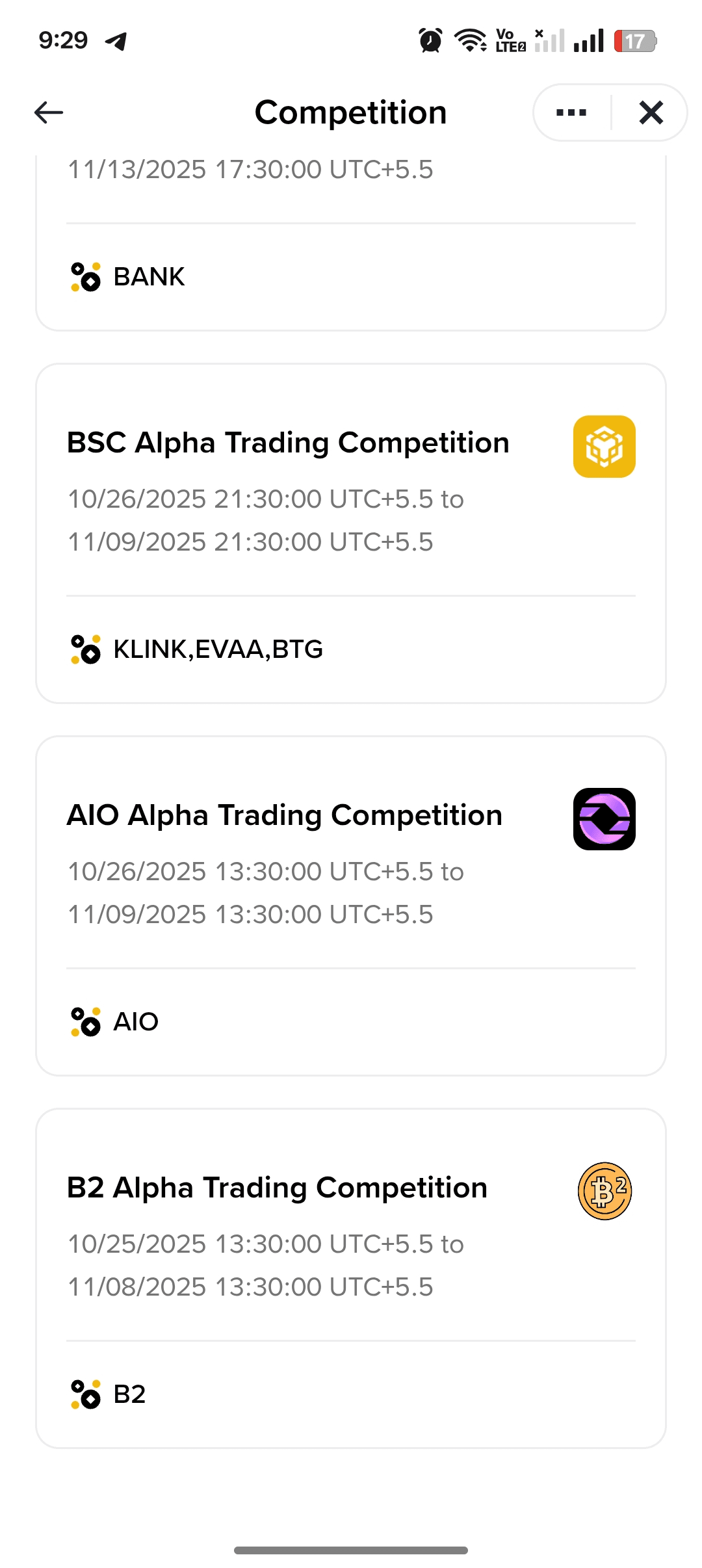The image size is (702, 1568).
Task: Go back using the arrow icon
Action: 49,112
